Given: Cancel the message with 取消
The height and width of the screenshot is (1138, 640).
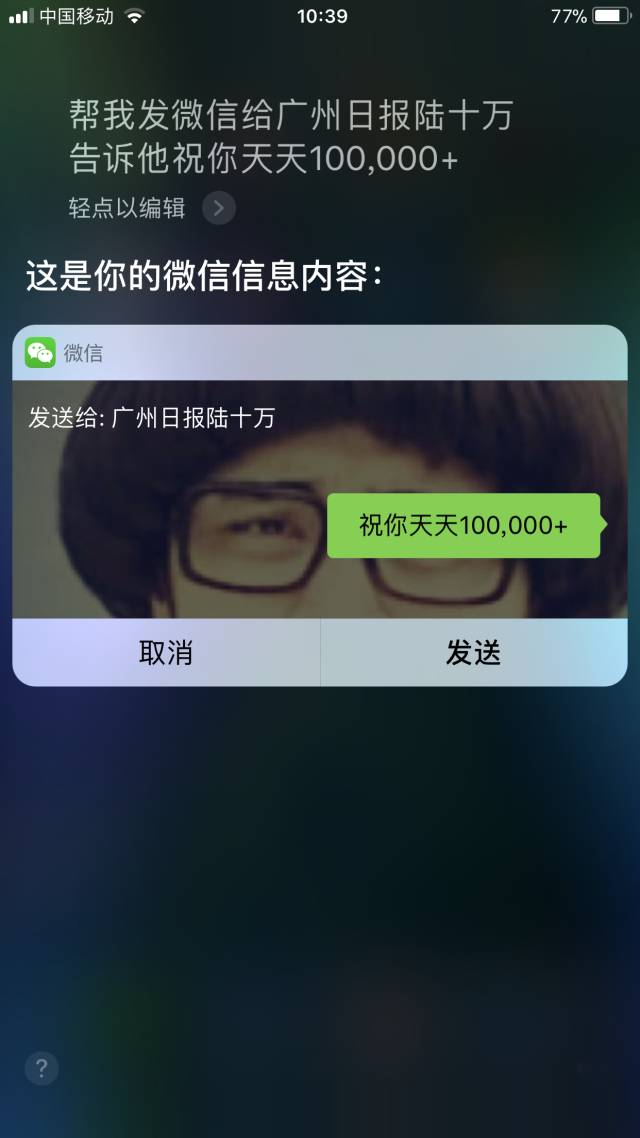Looking at the screenshot, I should pyautogui.click(x=166, y=652).
